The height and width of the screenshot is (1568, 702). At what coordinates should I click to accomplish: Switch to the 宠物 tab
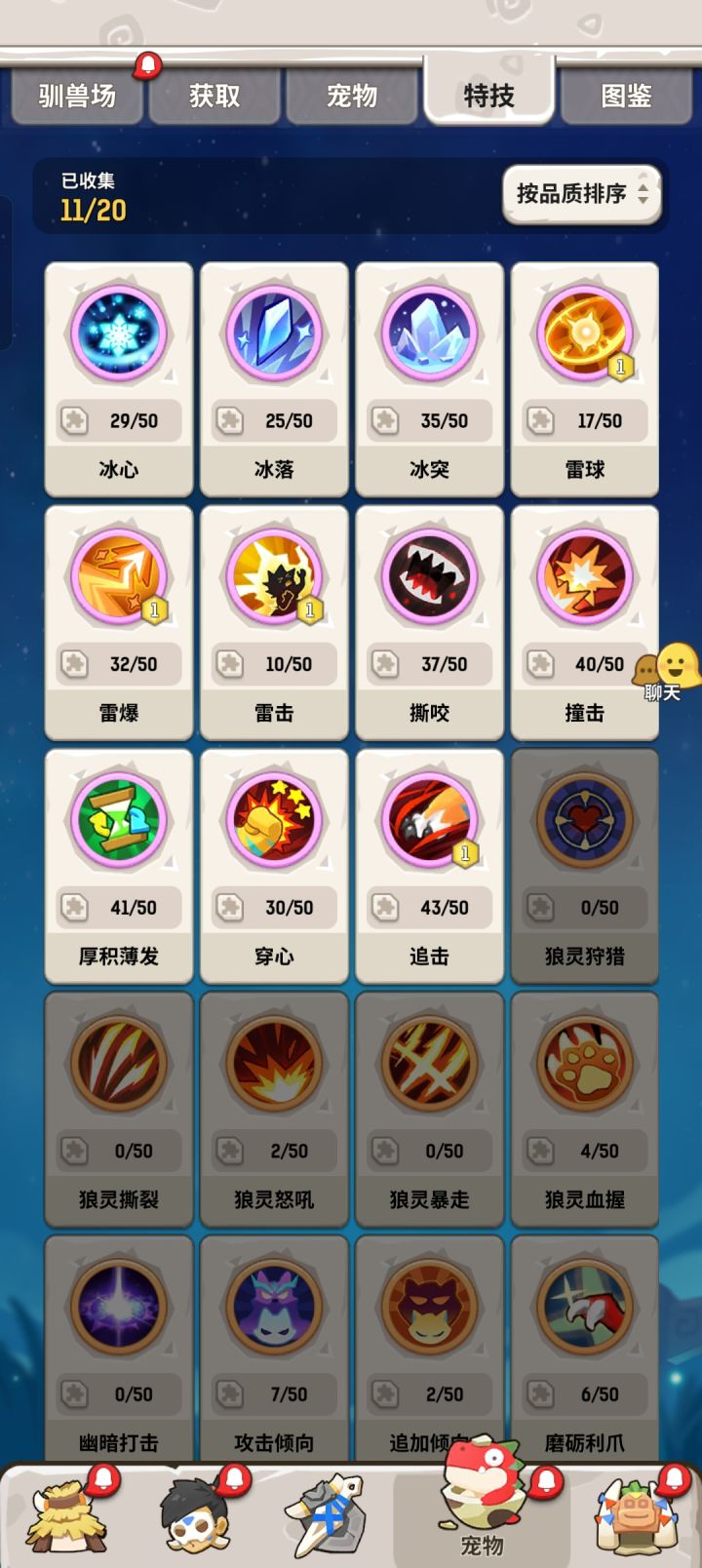[x=351, y=96]
